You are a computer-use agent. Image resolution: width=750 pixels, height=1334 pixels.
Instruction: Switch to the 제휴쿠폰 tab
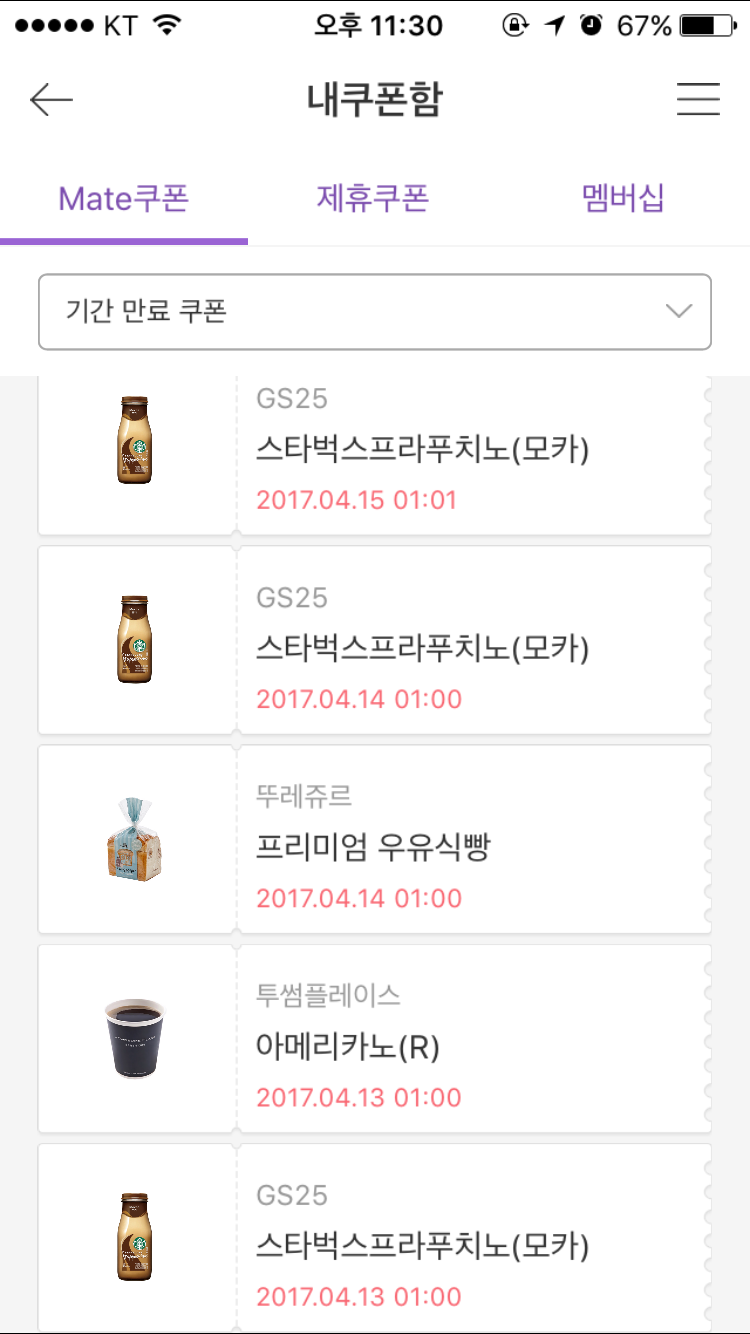(x=373, y=198)
